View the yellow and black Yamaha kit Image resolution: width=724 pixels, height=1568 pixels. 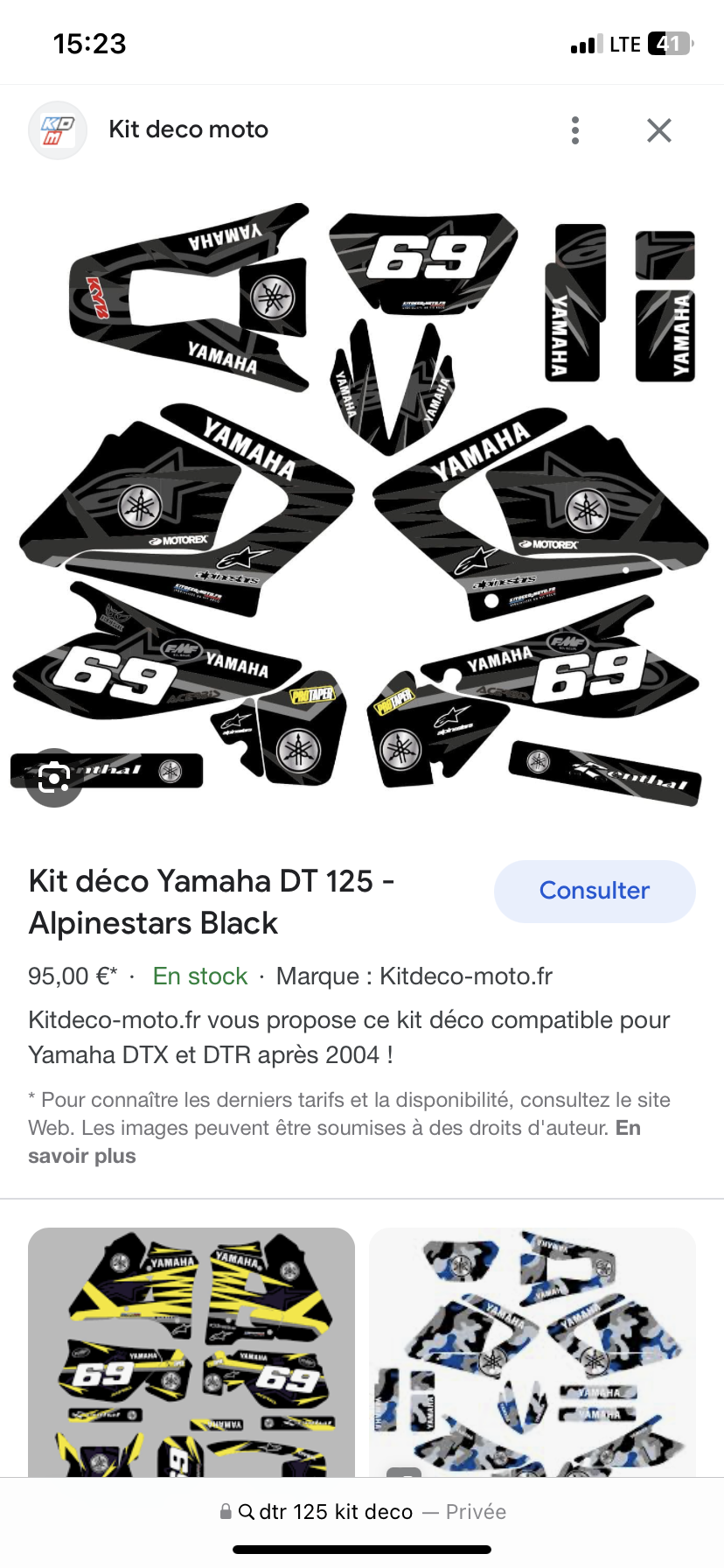[x=191, y=1352]
